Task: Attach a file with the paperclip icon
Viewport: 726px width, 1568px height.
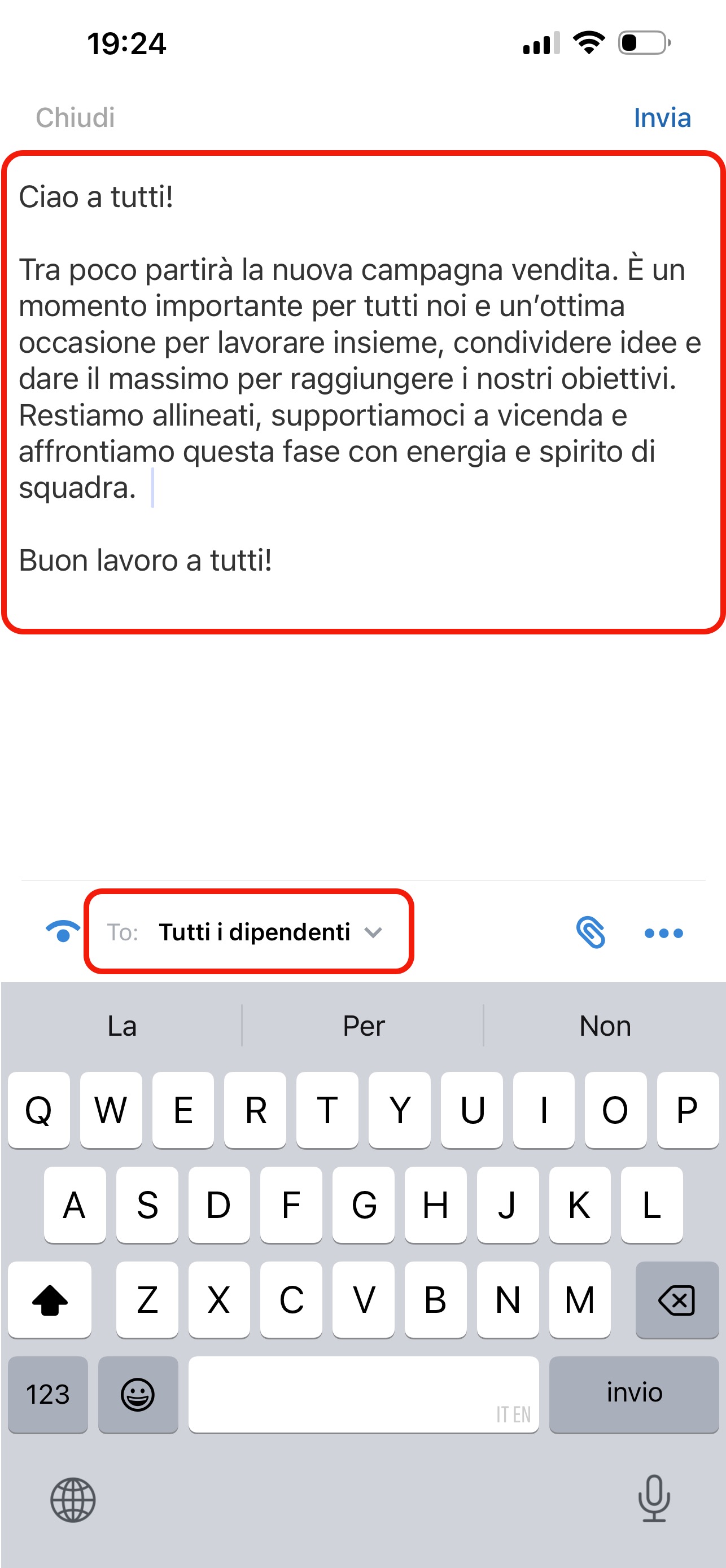Action: [x=590, y=932]
